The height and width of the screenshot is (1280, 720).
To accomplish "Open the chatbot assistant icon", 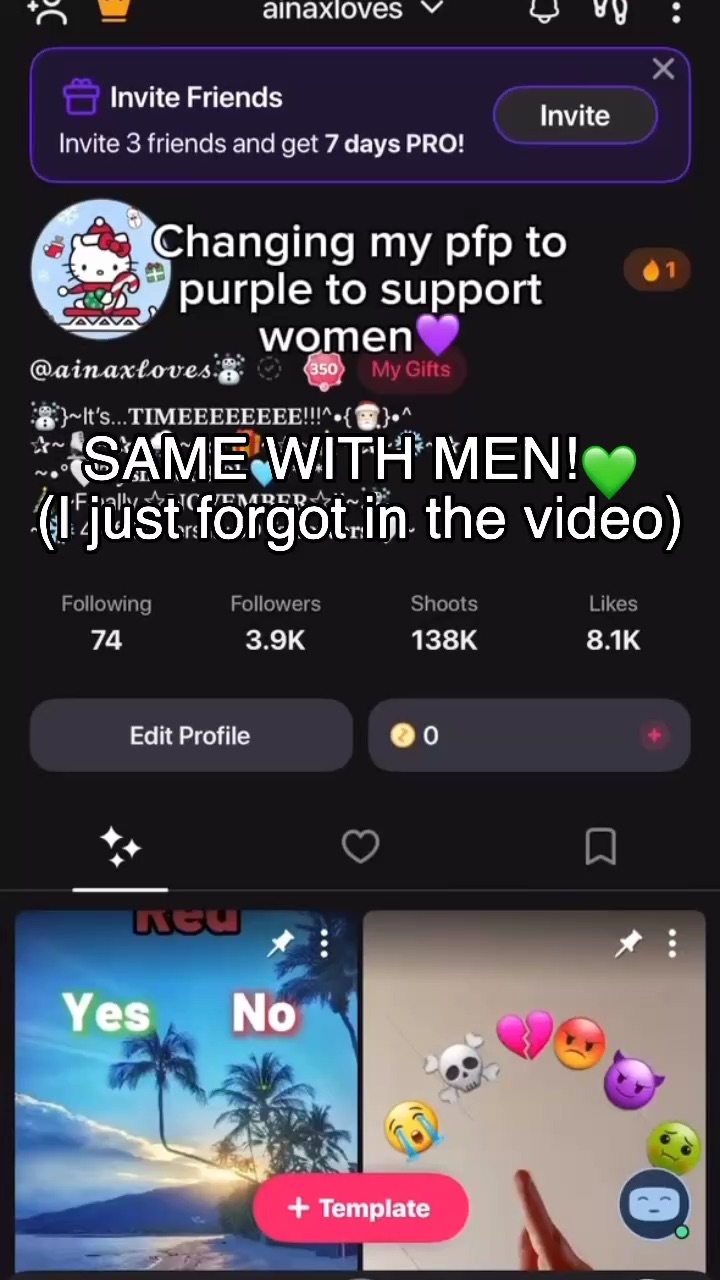I will [655, 1204].
